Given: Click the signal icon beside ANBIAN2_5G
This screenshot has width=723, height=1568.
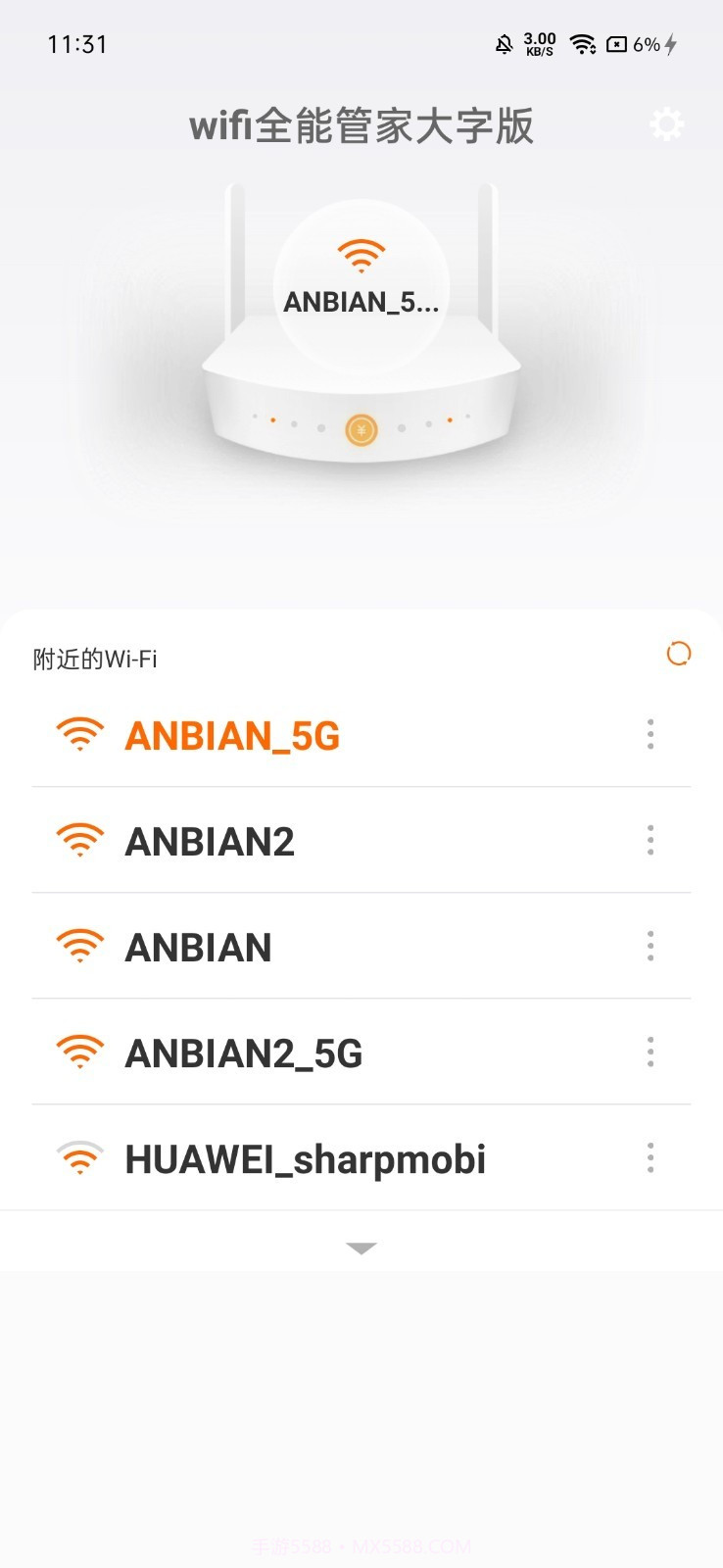Looking at the screenshot, I should click(80, 1052).
